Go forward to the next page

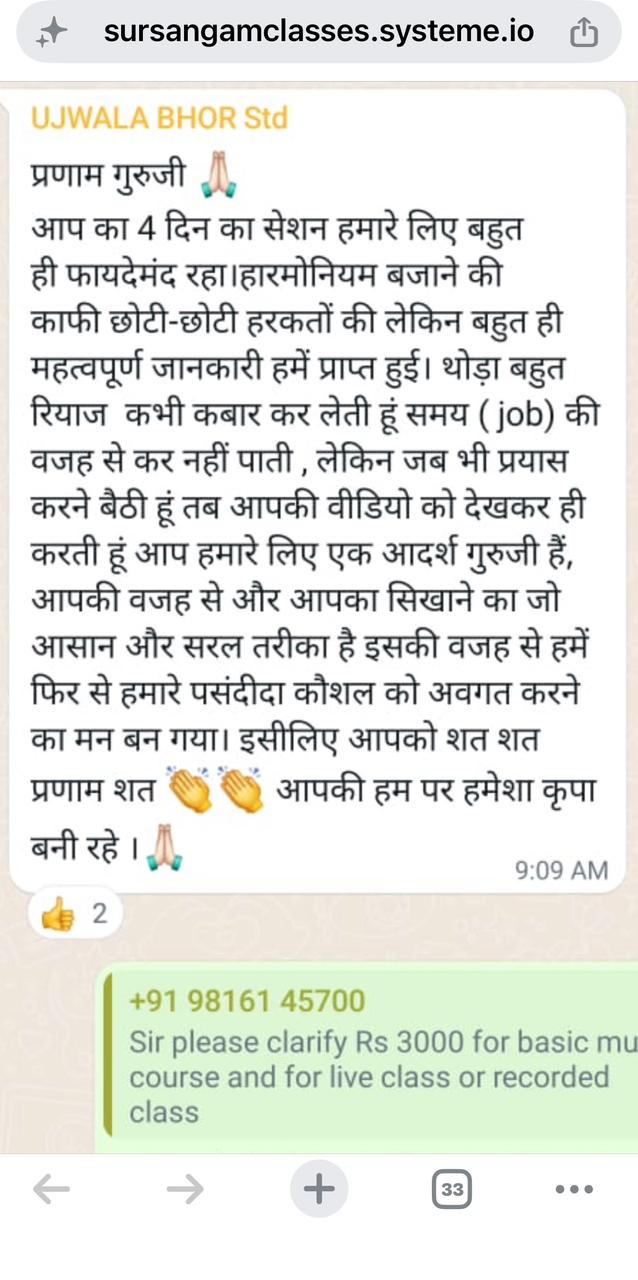185,1189
